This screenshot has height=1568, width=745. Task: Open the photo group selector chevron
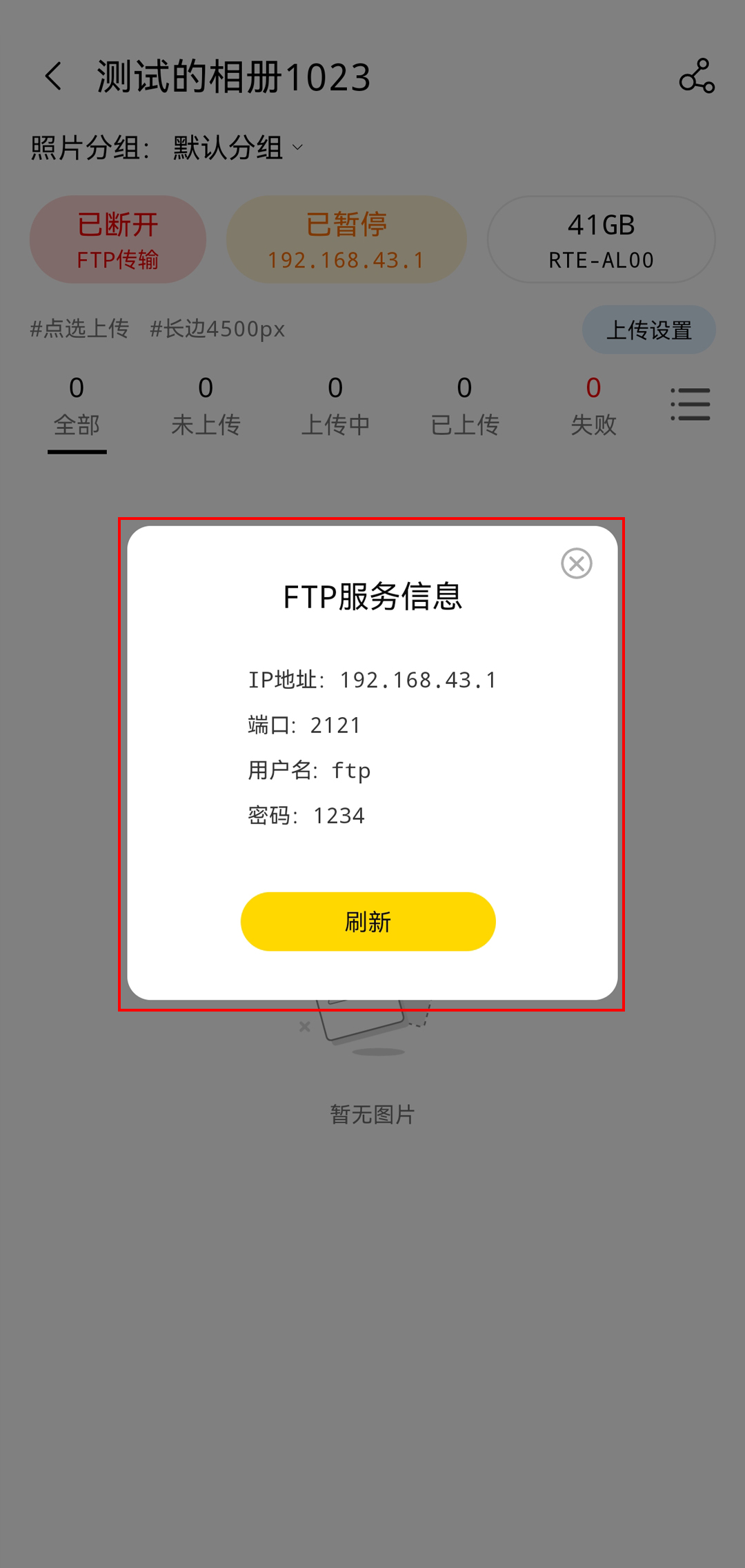297,148
